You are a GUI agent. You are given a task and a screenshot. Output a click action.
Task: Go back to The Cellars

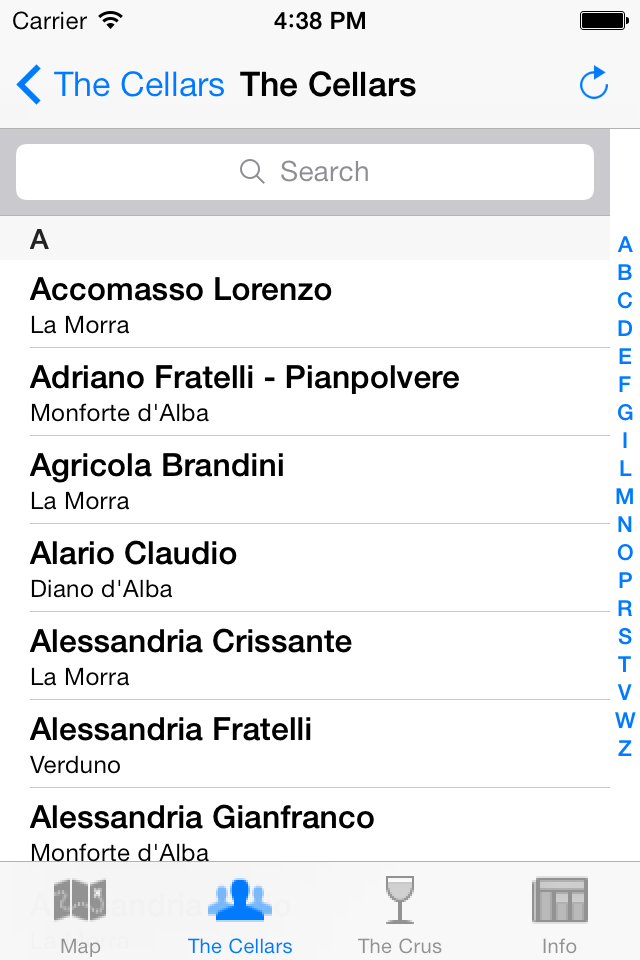point(120,85)
